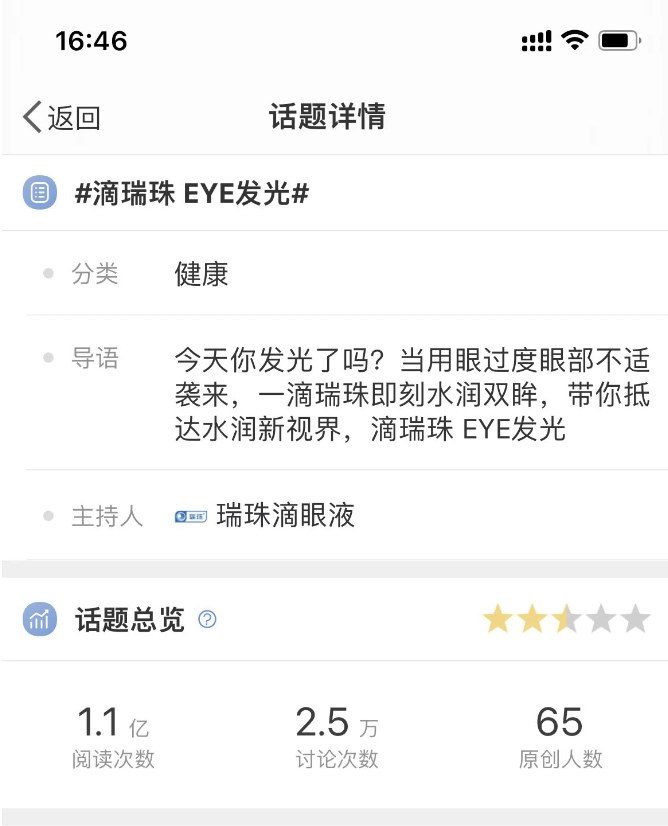668x826 pixels.
Task: Open the help icon beside 话题总览
Action: pos(207,620)
